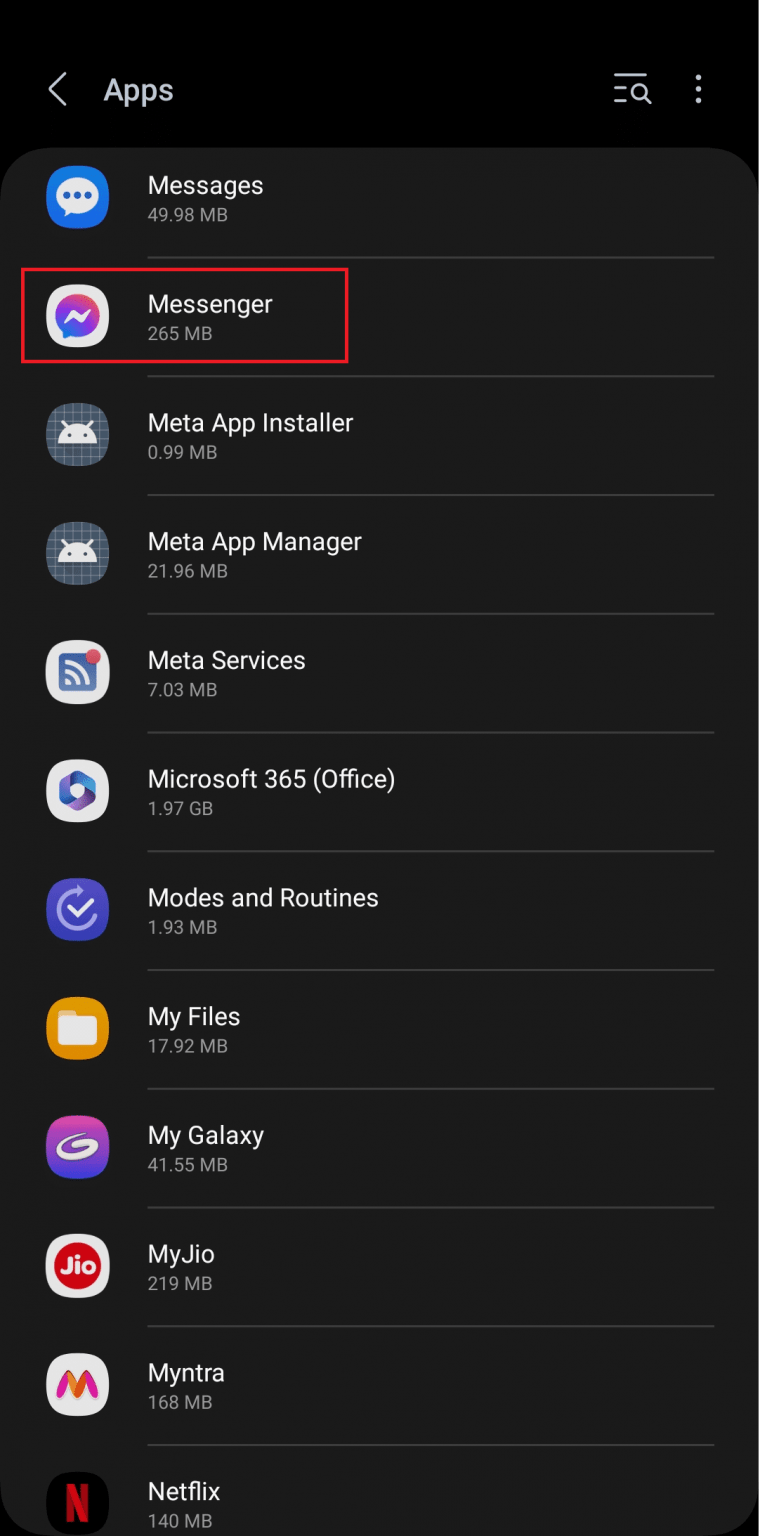
Task: Open Messages app info
Action: tap(380, 198)
